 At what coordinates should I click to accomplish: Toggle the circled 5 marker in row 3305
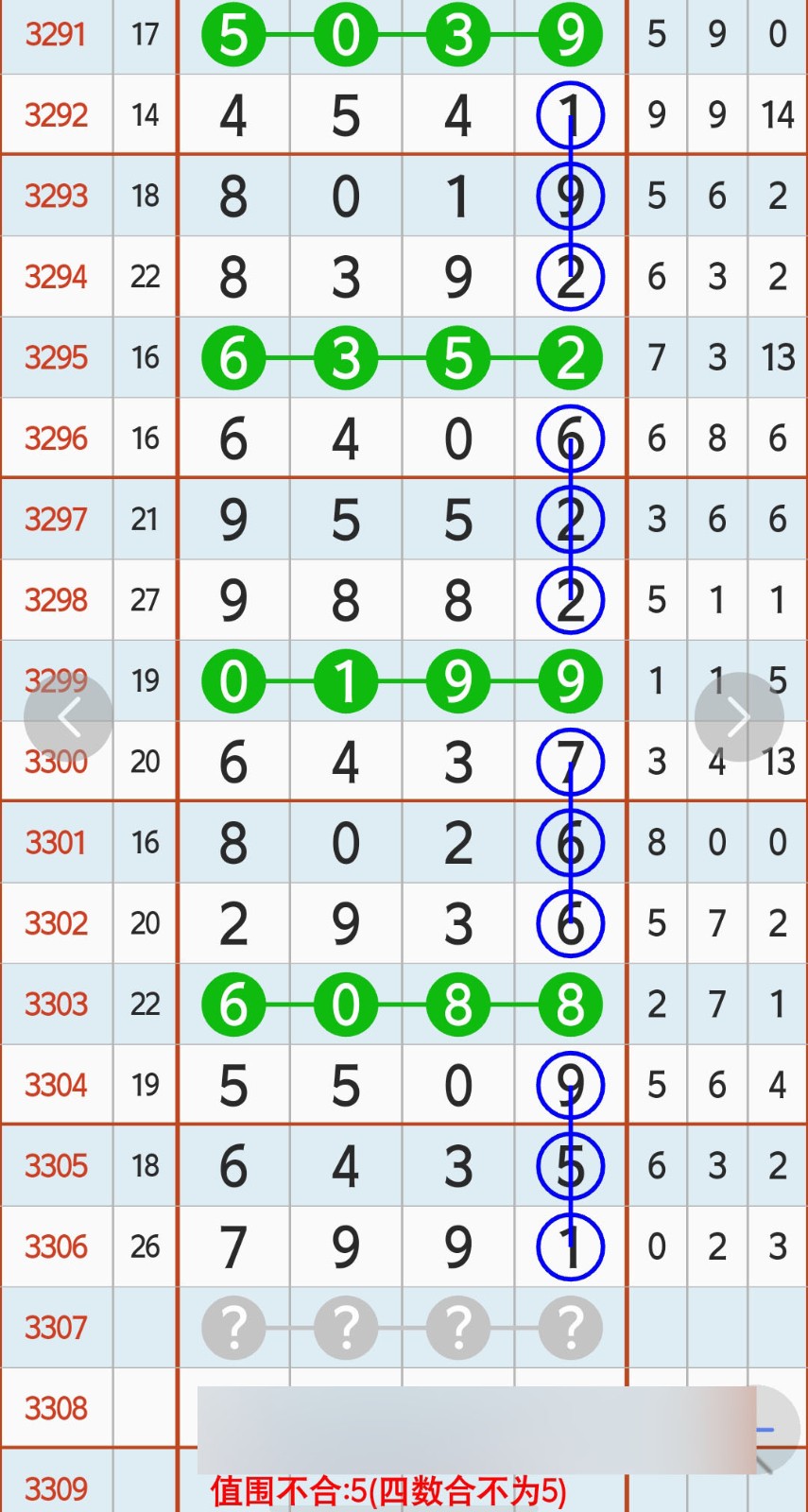(x=570, y=1165)
